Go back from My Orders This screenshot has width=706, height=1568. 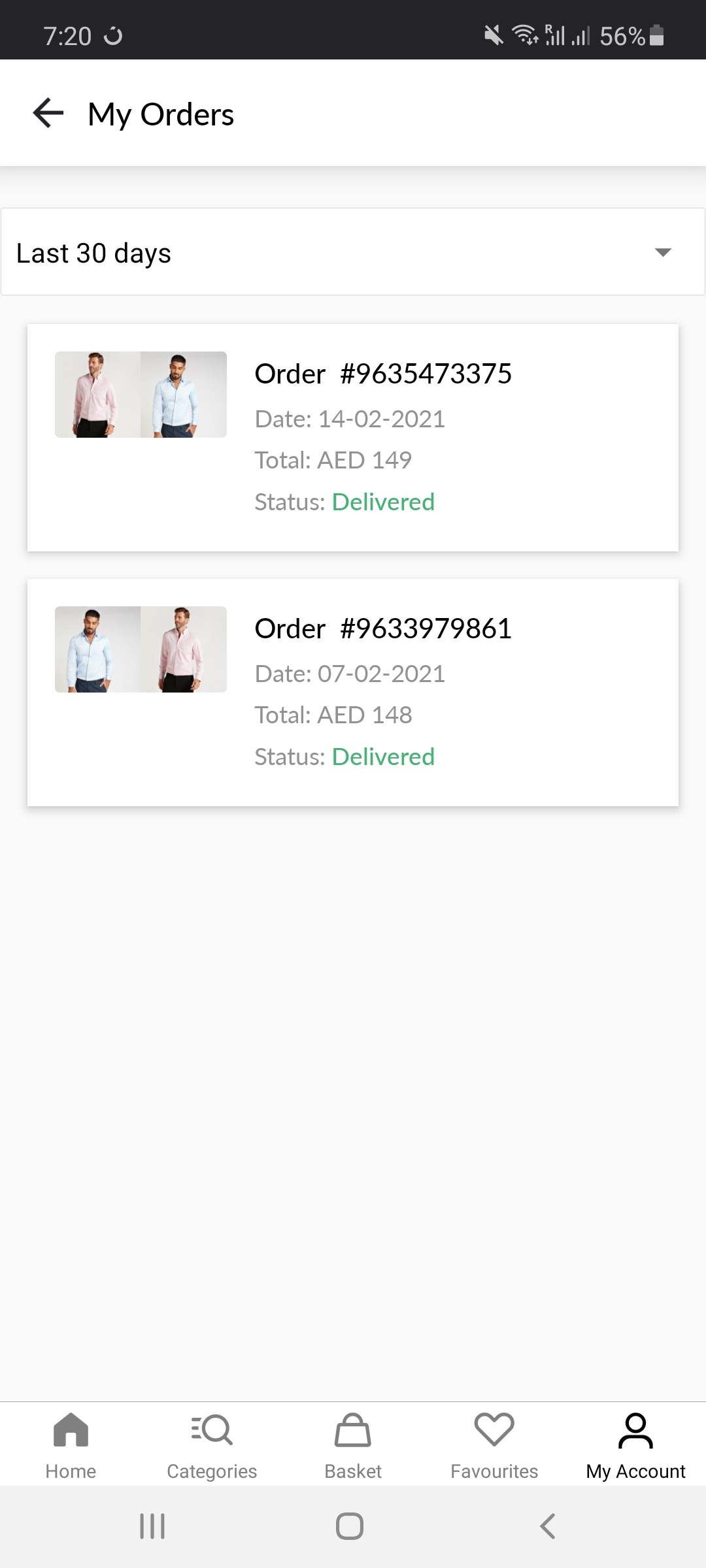48,113
